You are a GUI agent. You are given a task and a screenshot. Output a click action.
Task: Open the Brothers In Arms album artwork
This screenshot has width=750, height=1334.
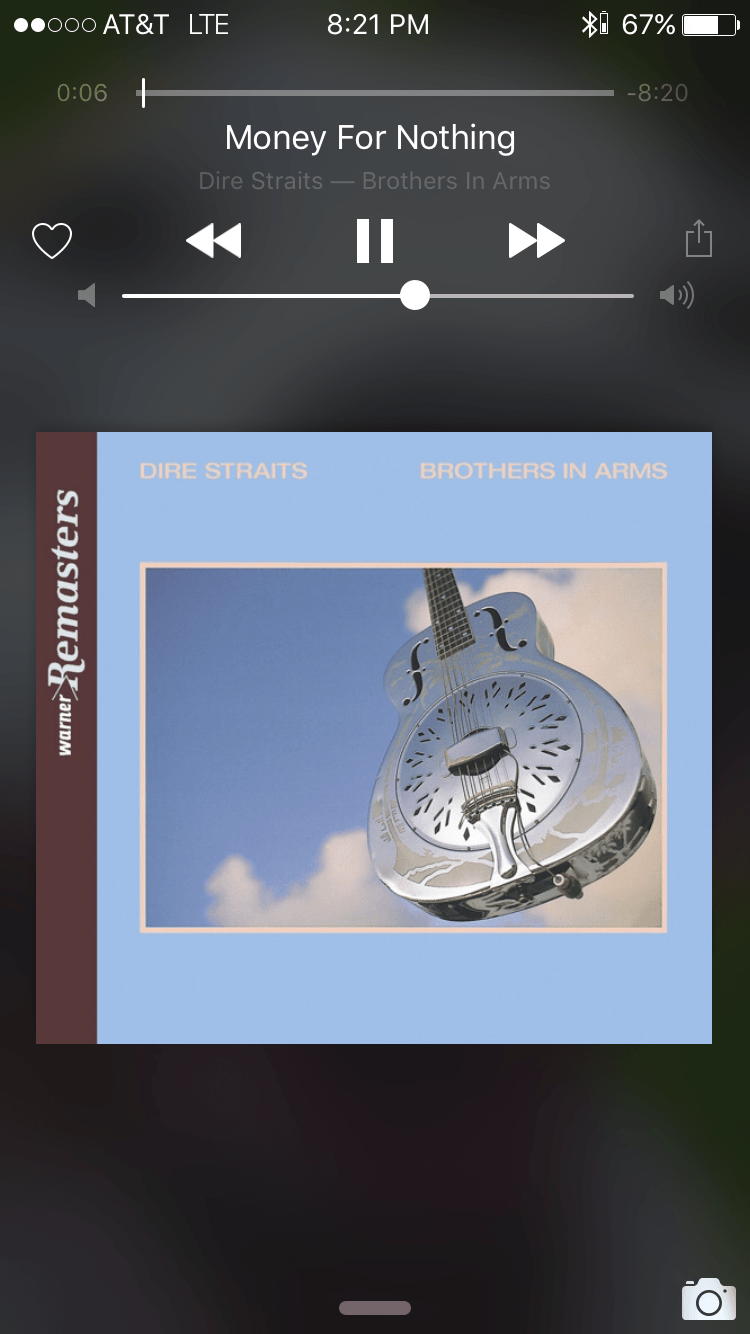[374, 738]
